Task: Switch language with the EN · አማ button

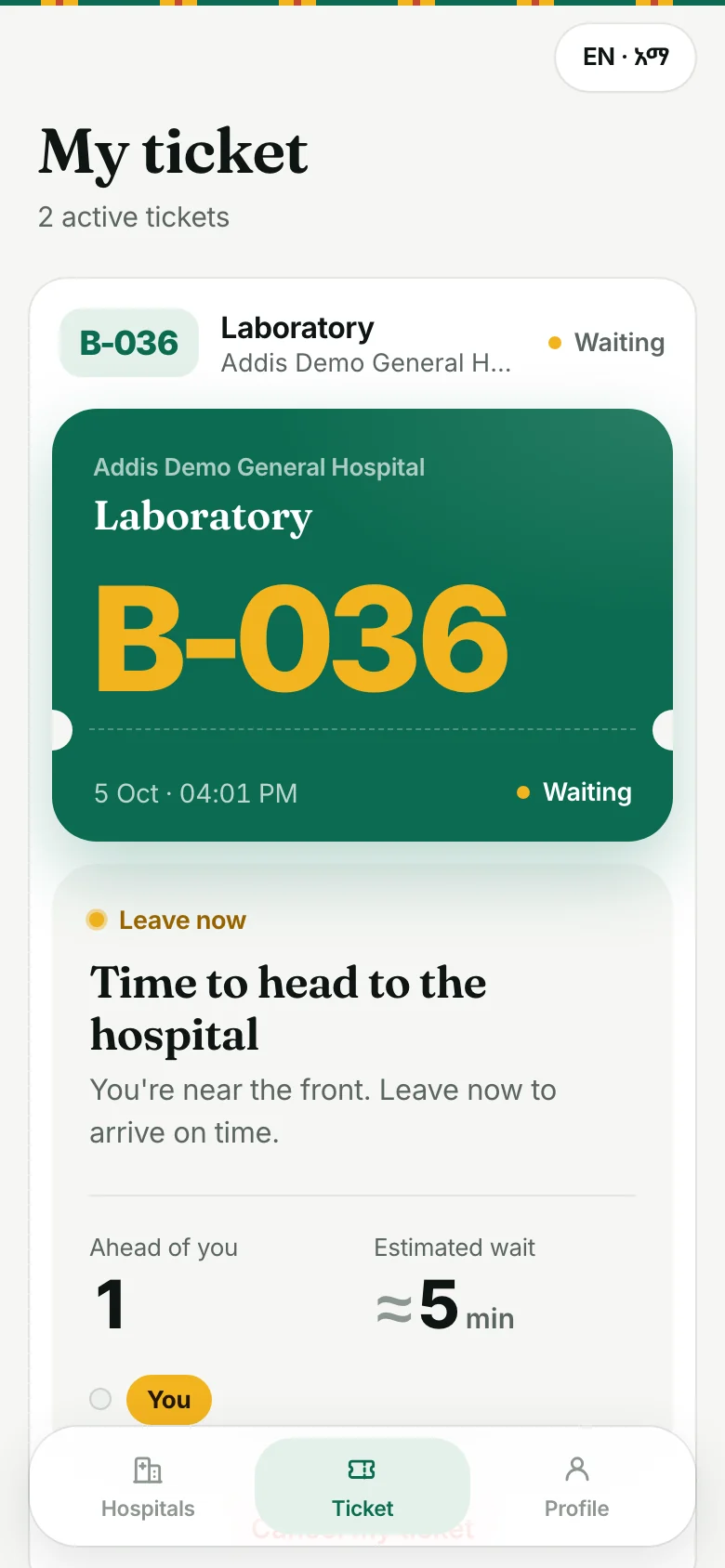Action: (625, 58)
